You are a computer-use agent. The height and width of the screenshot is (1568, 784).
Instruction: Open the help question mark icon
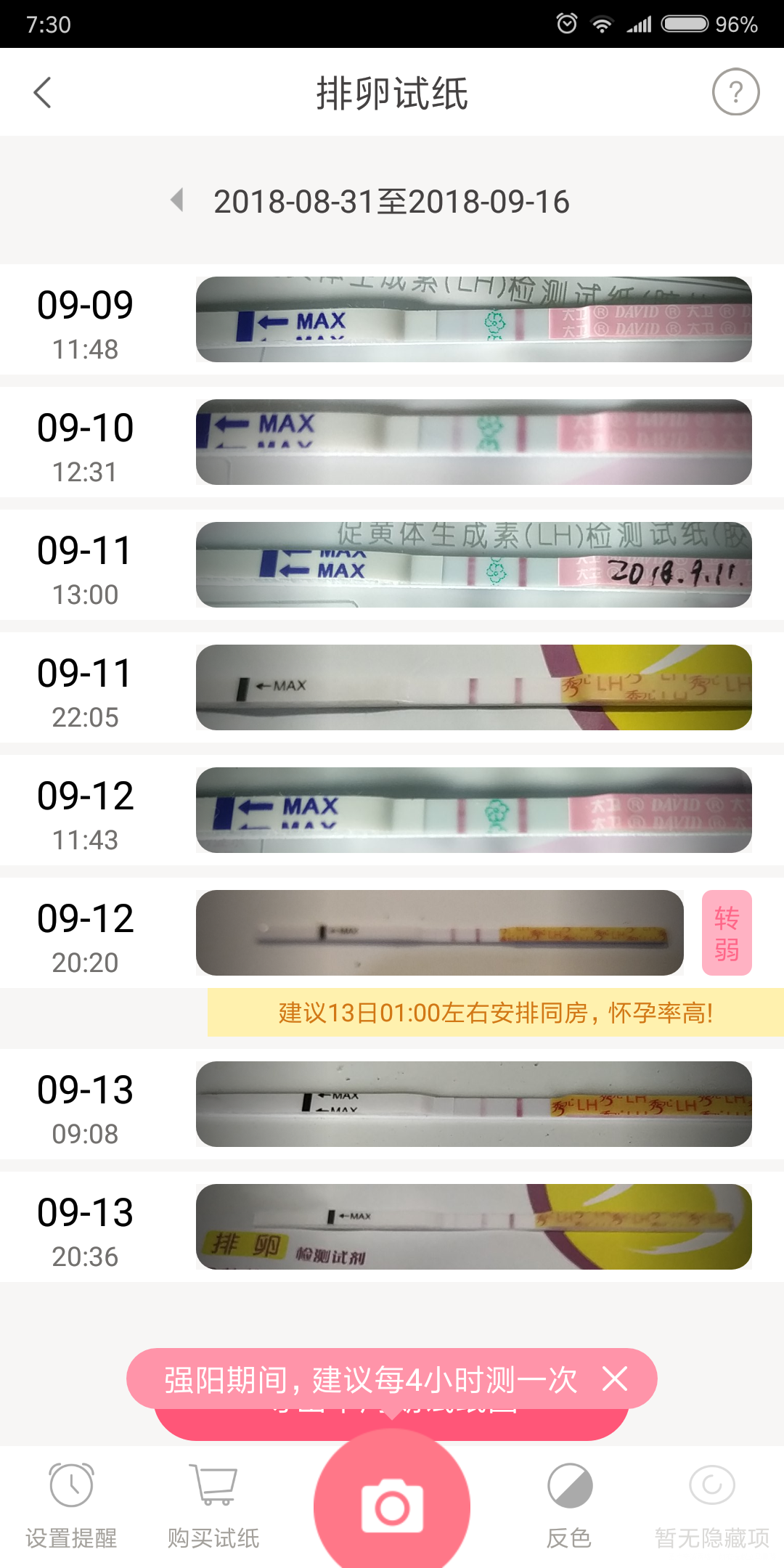click(x=736, y=92)
